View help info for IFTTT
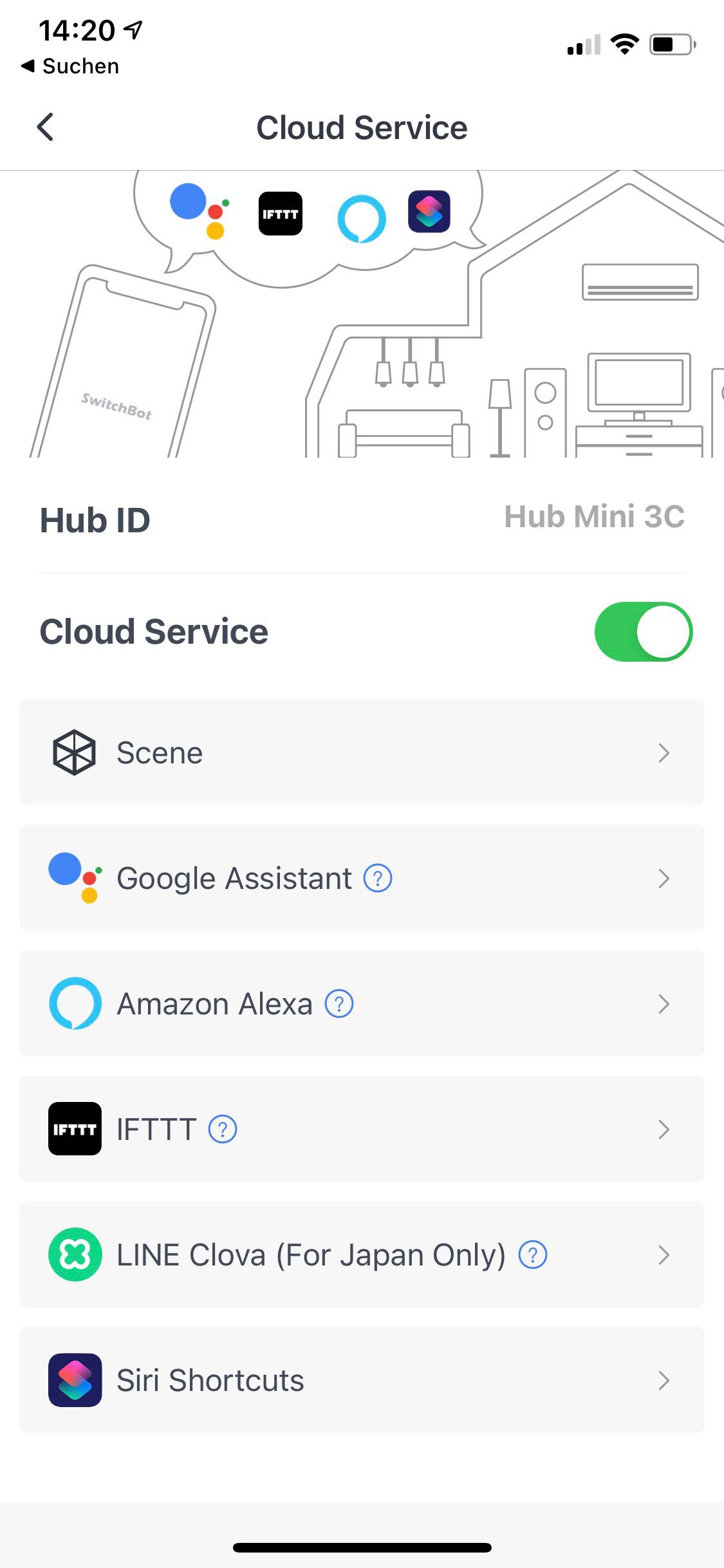The height and width of the screenshot is (1568, 724). (223, 1129)
